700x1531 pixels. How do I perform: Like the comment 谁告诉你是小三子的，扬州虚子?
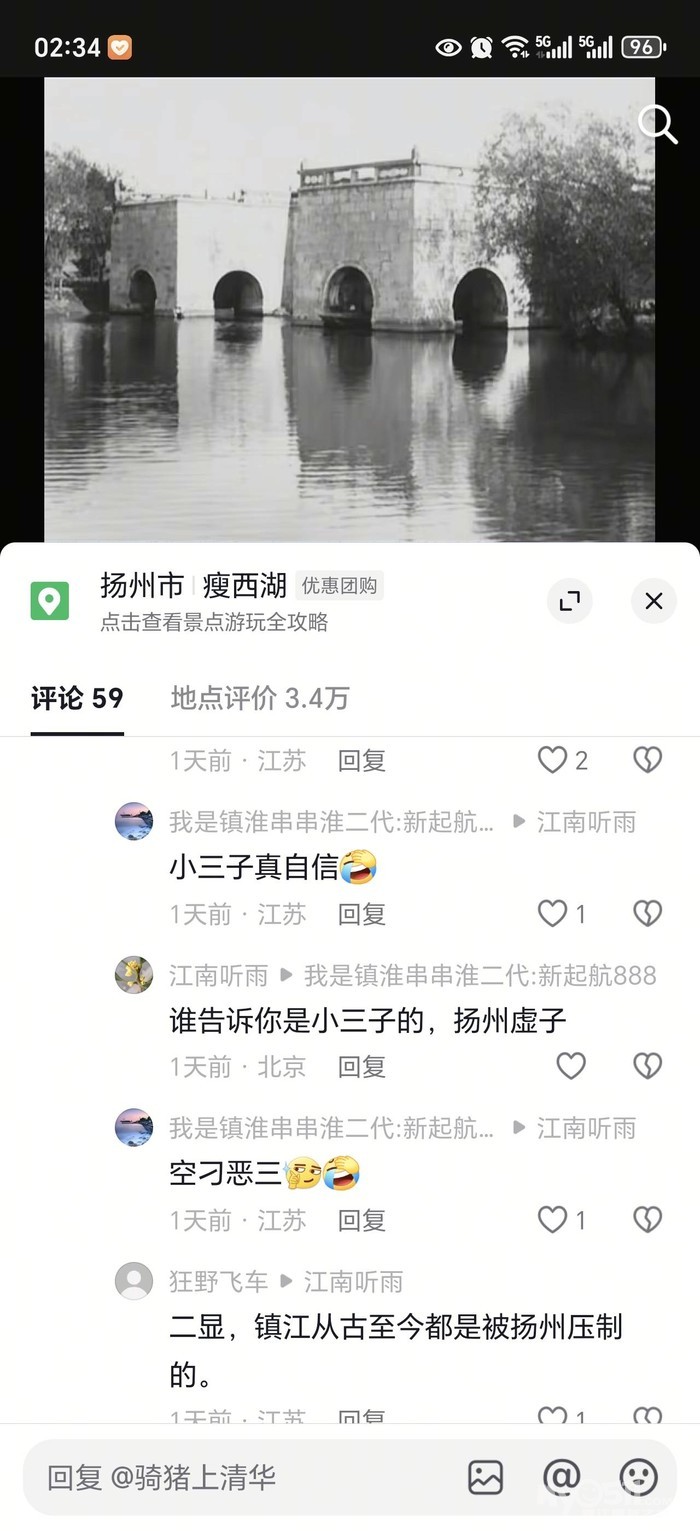(x=571, y=1066)
